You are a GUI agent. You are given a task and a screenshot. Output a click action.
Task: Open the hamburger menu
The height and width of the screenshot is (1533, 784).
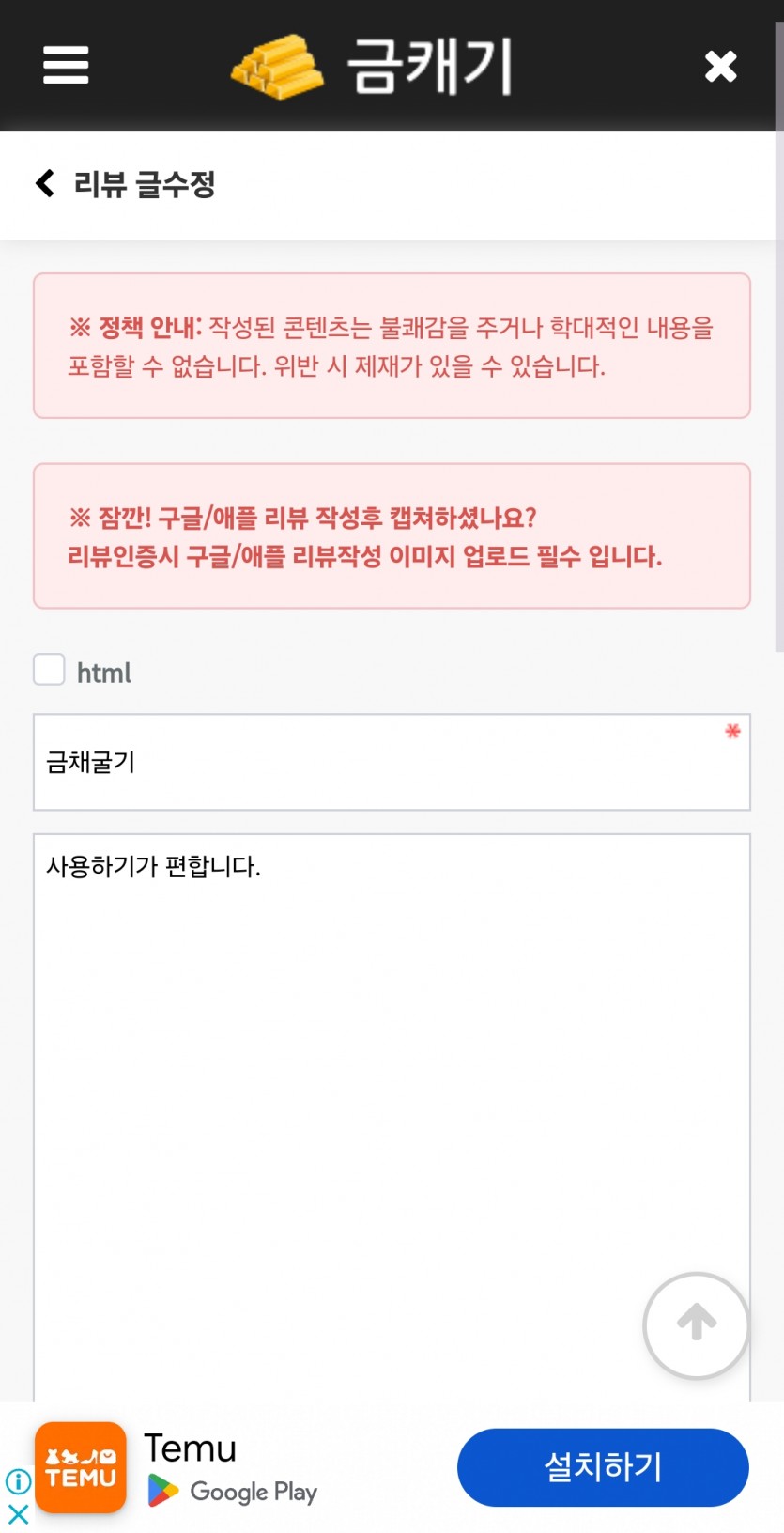pyautogui.click(x=66, y=65)
